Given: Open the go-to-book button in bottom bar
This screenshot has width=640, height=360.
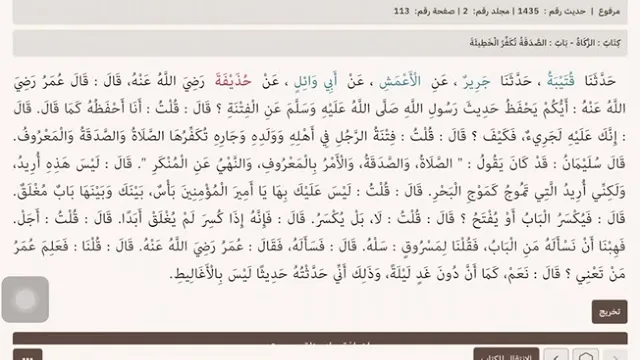Looking at the screenshot, I should pyautogui.click(x=506, y=354).
